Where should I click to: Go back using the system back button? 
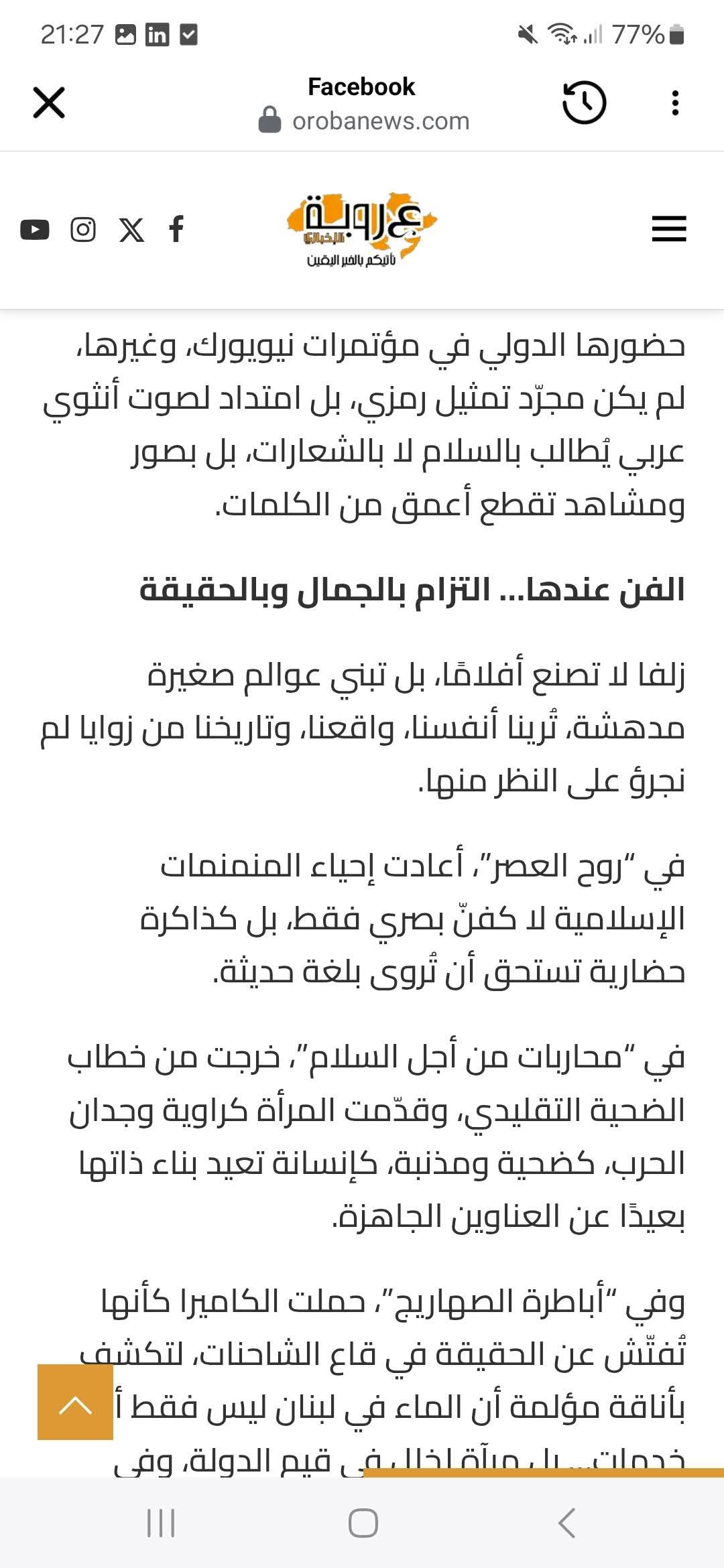(x=566, y=1522)
